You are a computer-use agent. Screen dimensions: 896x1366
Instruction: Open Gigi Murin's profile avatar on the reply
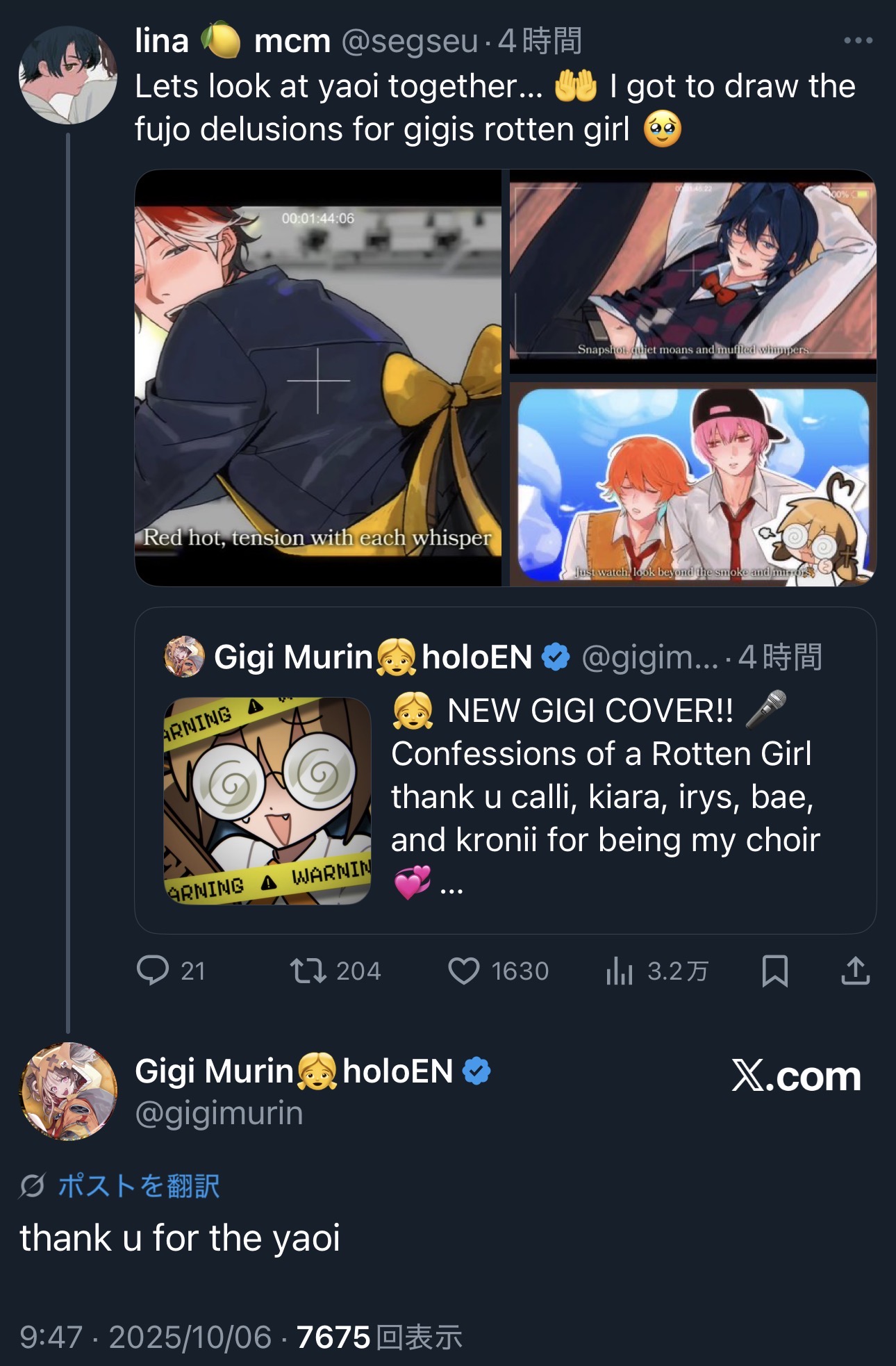tap(69, 1092)
